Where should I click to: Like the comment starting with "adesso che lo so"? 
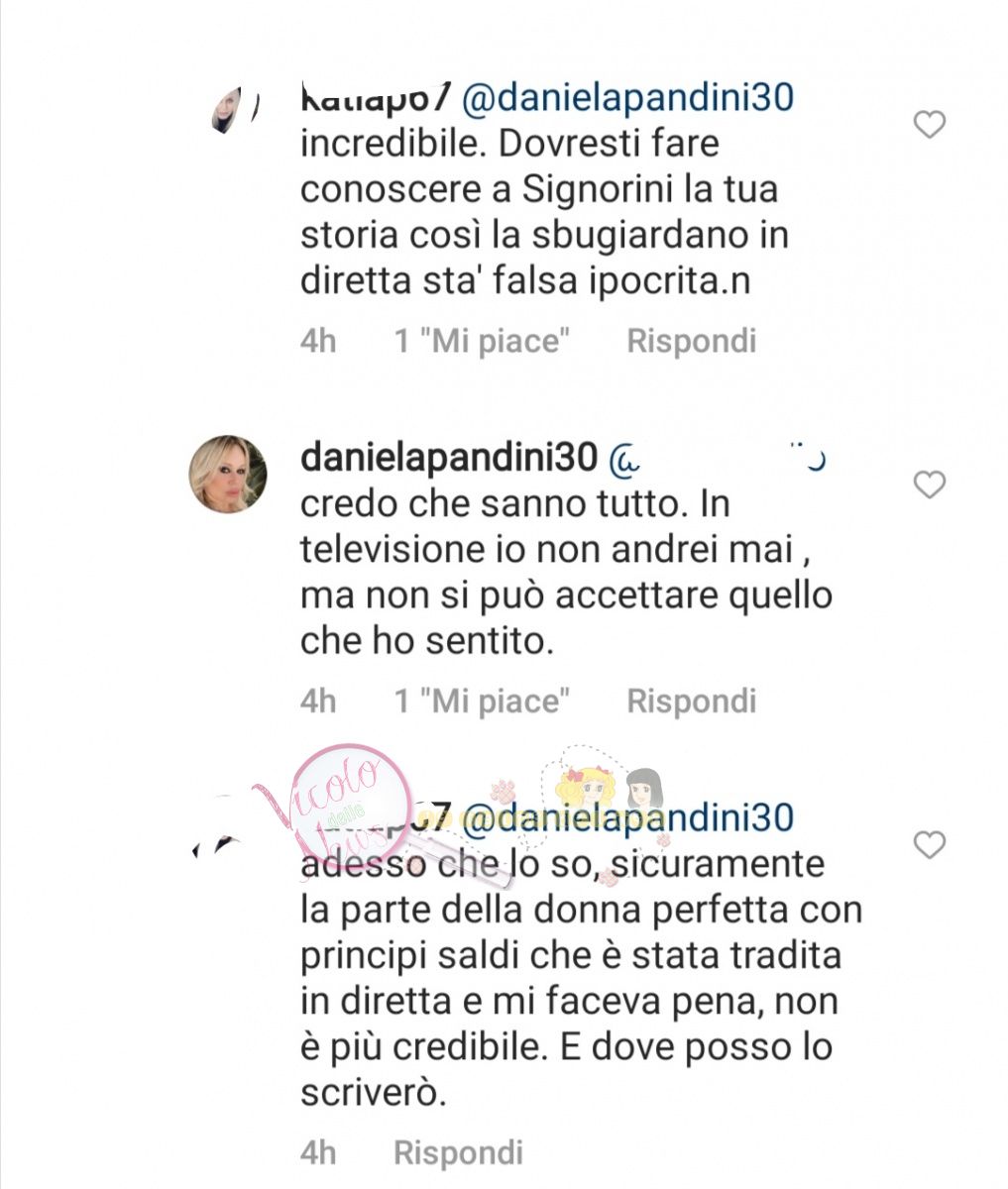[929, 845]
